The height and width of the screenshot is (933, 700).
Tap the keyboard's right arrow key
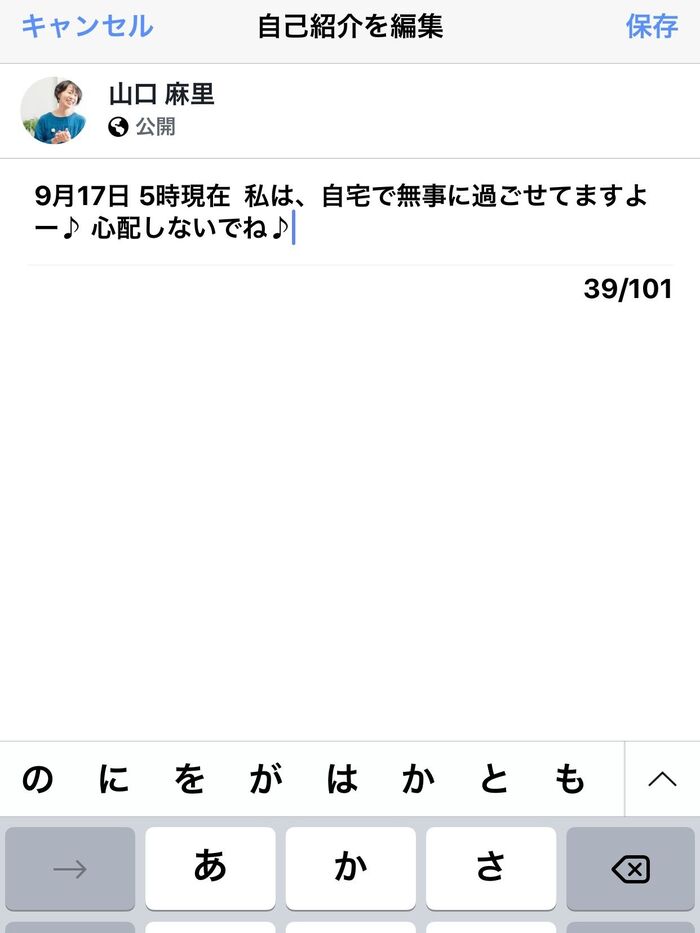pyautogui.click(x=70, y=869)
